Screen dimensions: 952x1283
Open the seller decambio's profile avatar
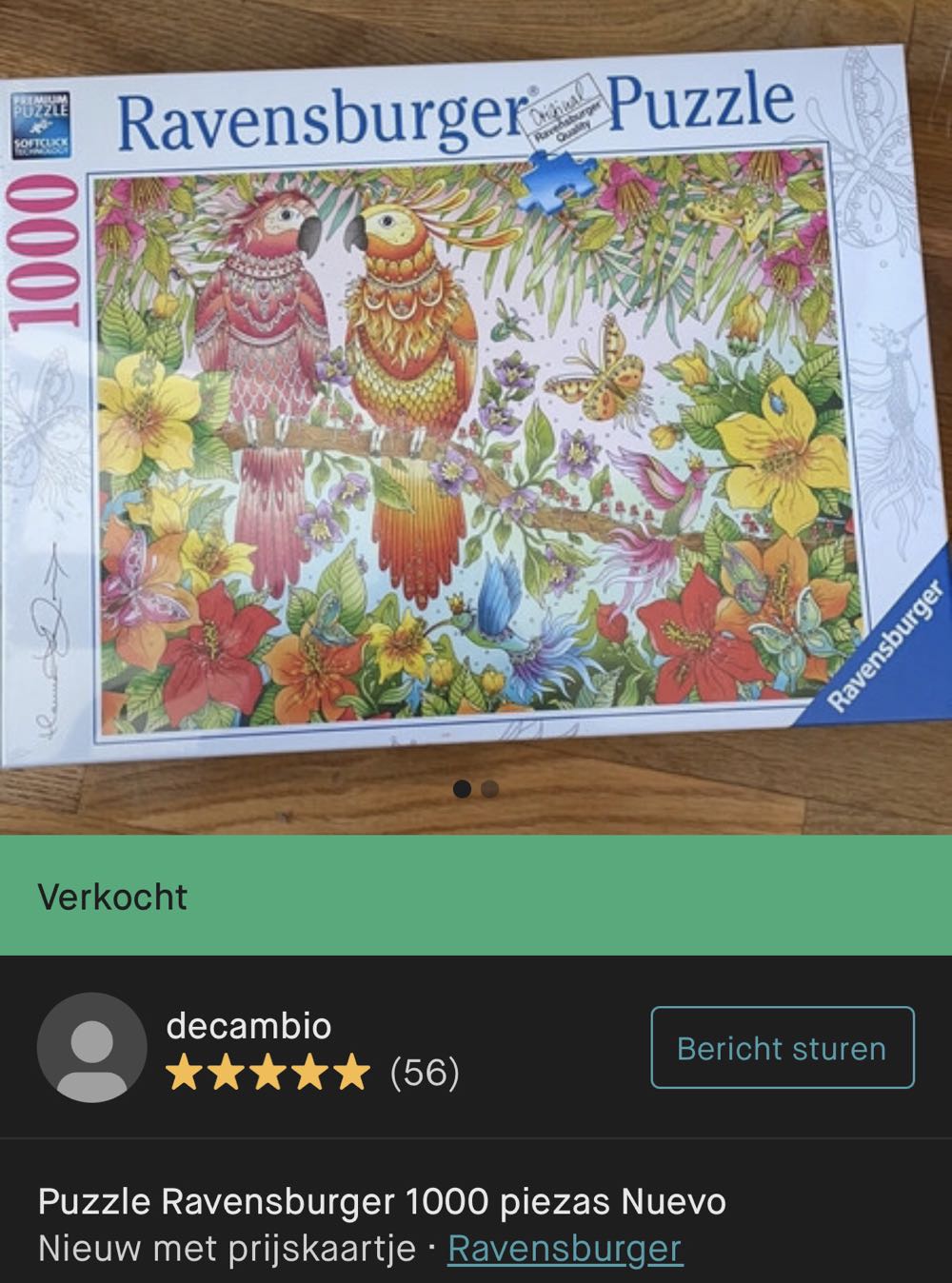[x=92, y=1047]
